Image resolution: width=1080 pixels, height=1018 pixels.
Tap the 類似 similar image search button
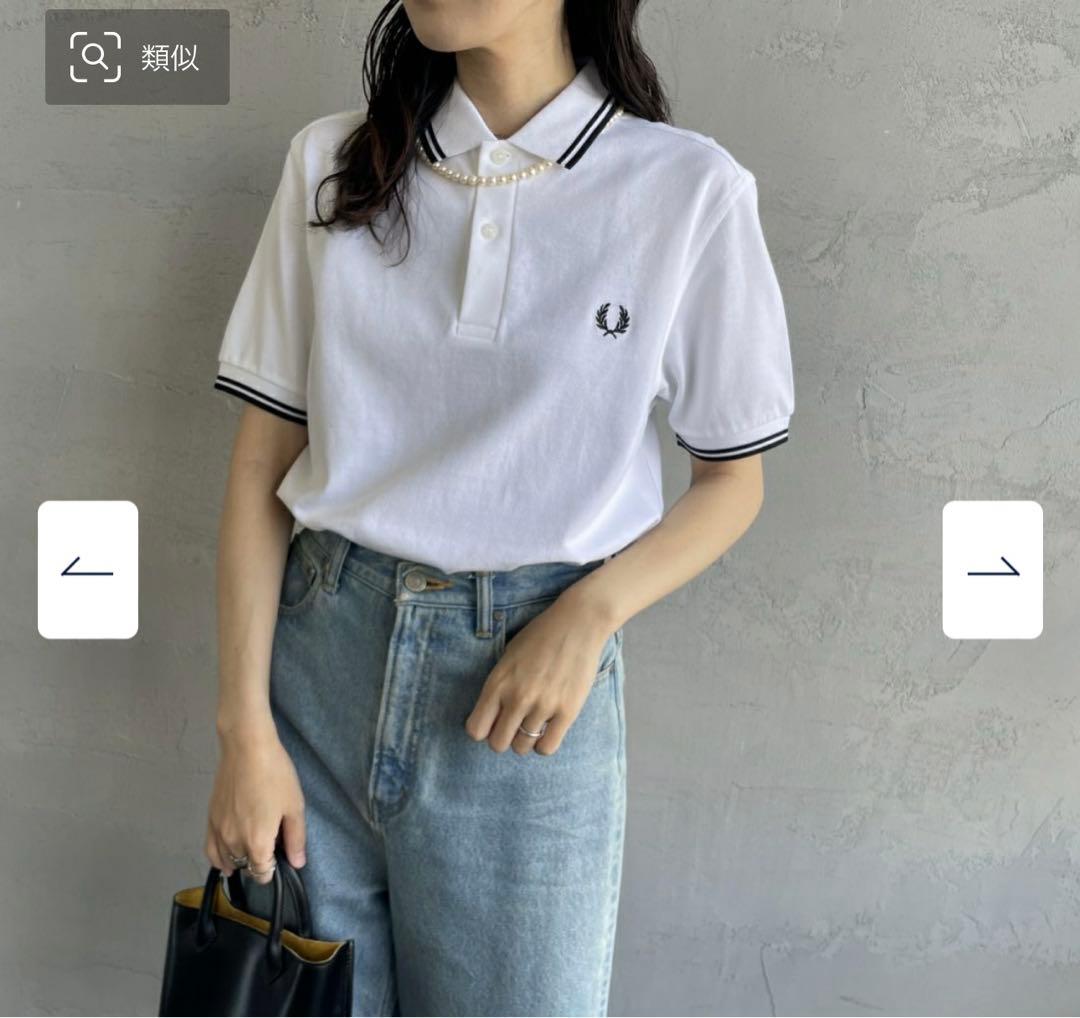pos(137,57)
